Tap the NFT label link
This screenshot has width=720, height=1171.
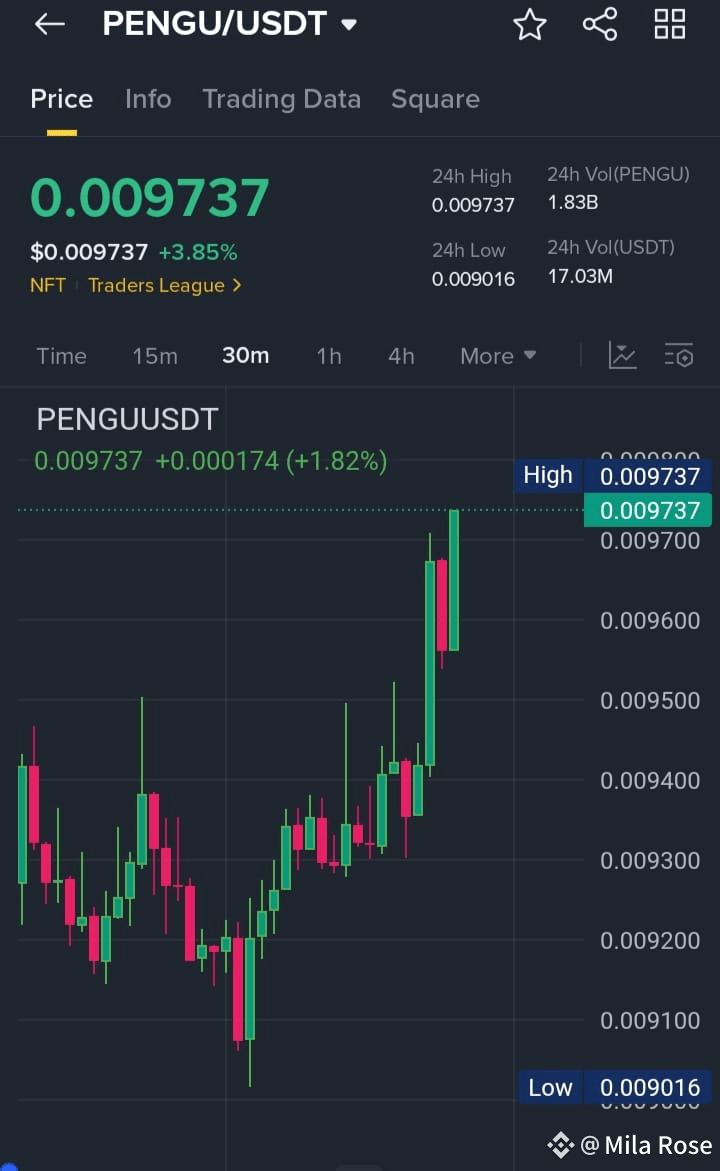click(x=47, y=285)
